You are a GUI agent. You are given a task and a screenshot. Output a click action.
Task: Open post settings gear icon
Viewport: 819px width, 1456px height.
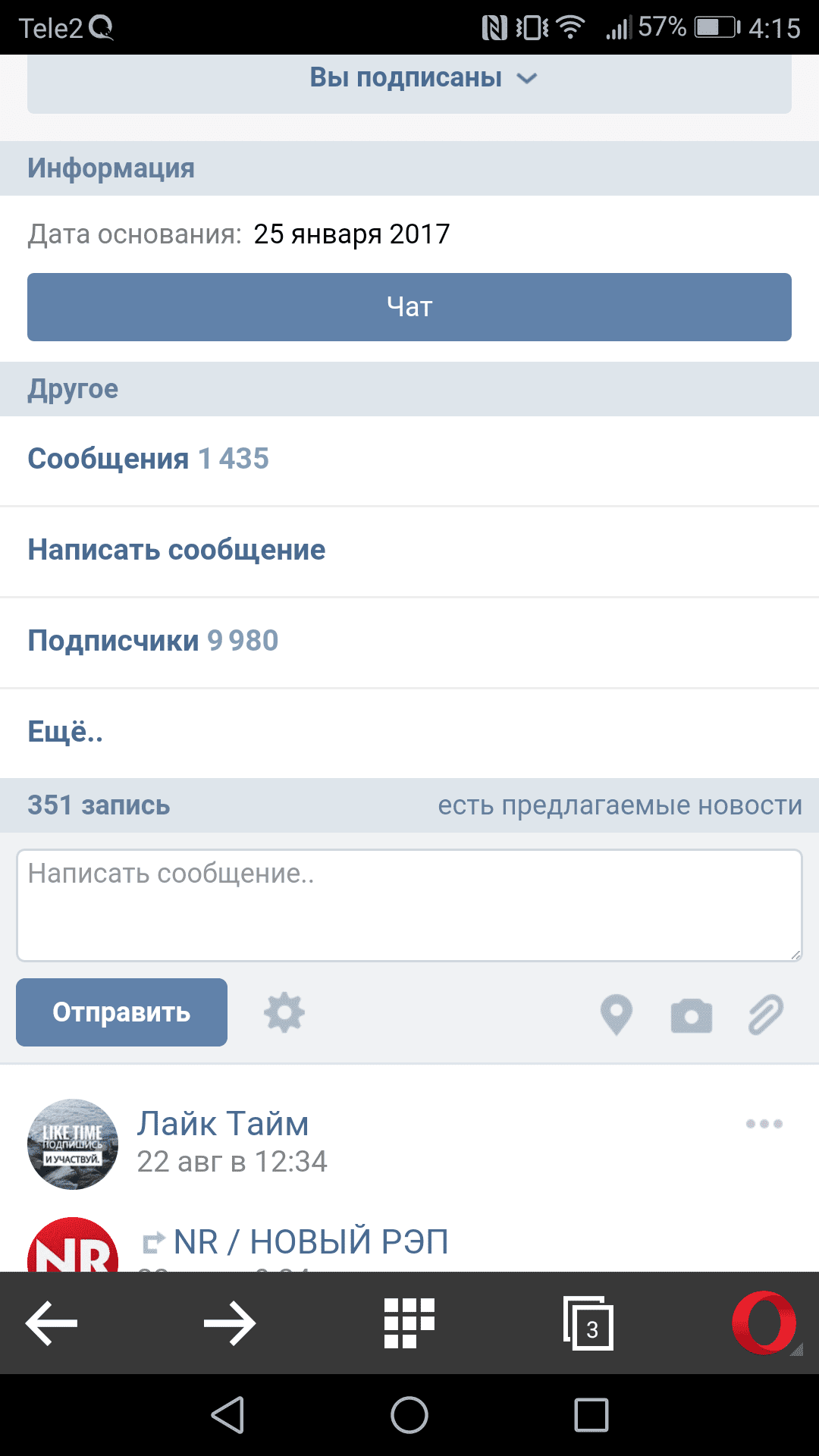tap(284, 1013)
